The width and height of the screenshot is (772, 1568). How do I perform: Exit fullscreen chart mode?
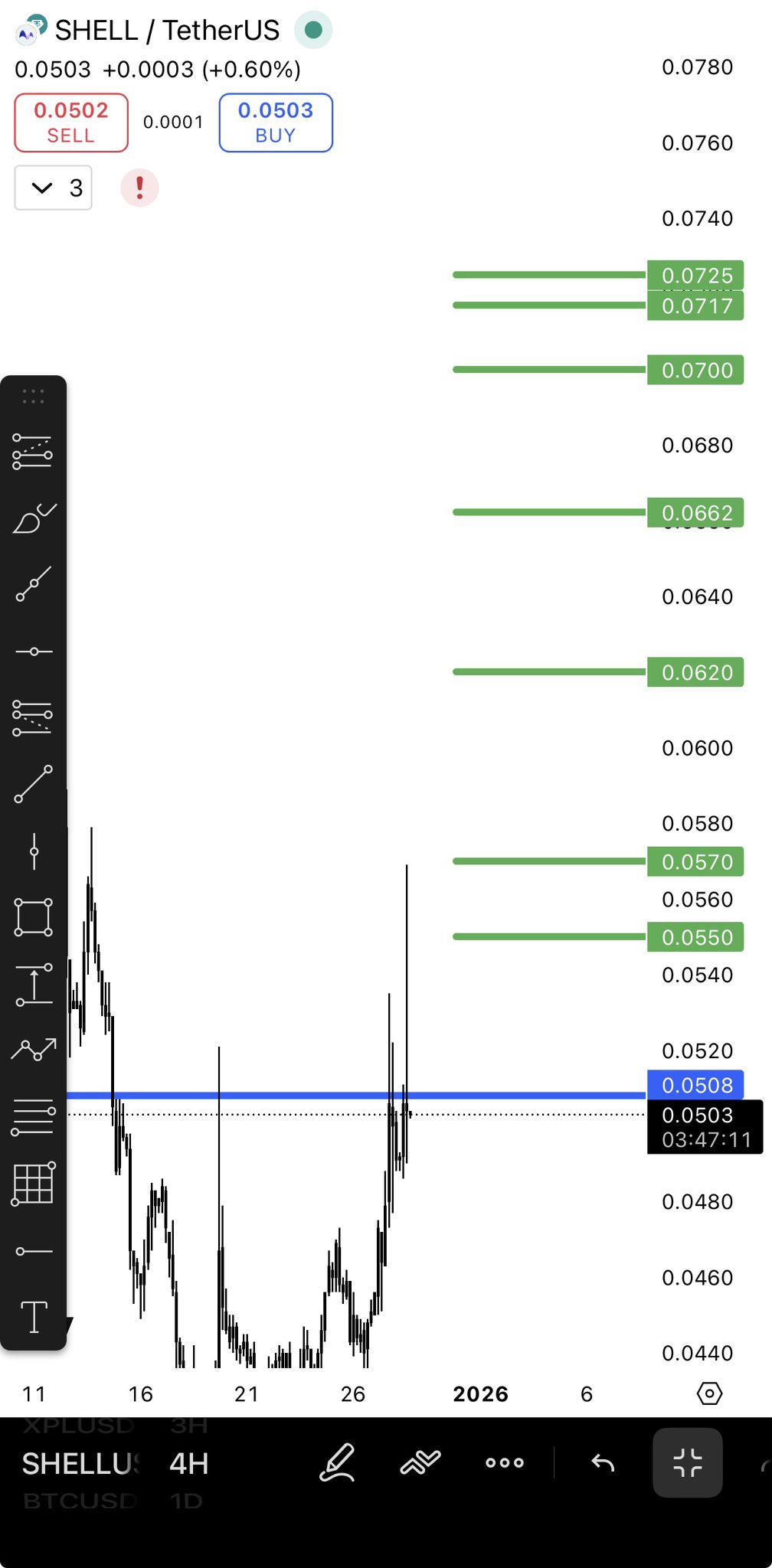(x=687, y=1462)
